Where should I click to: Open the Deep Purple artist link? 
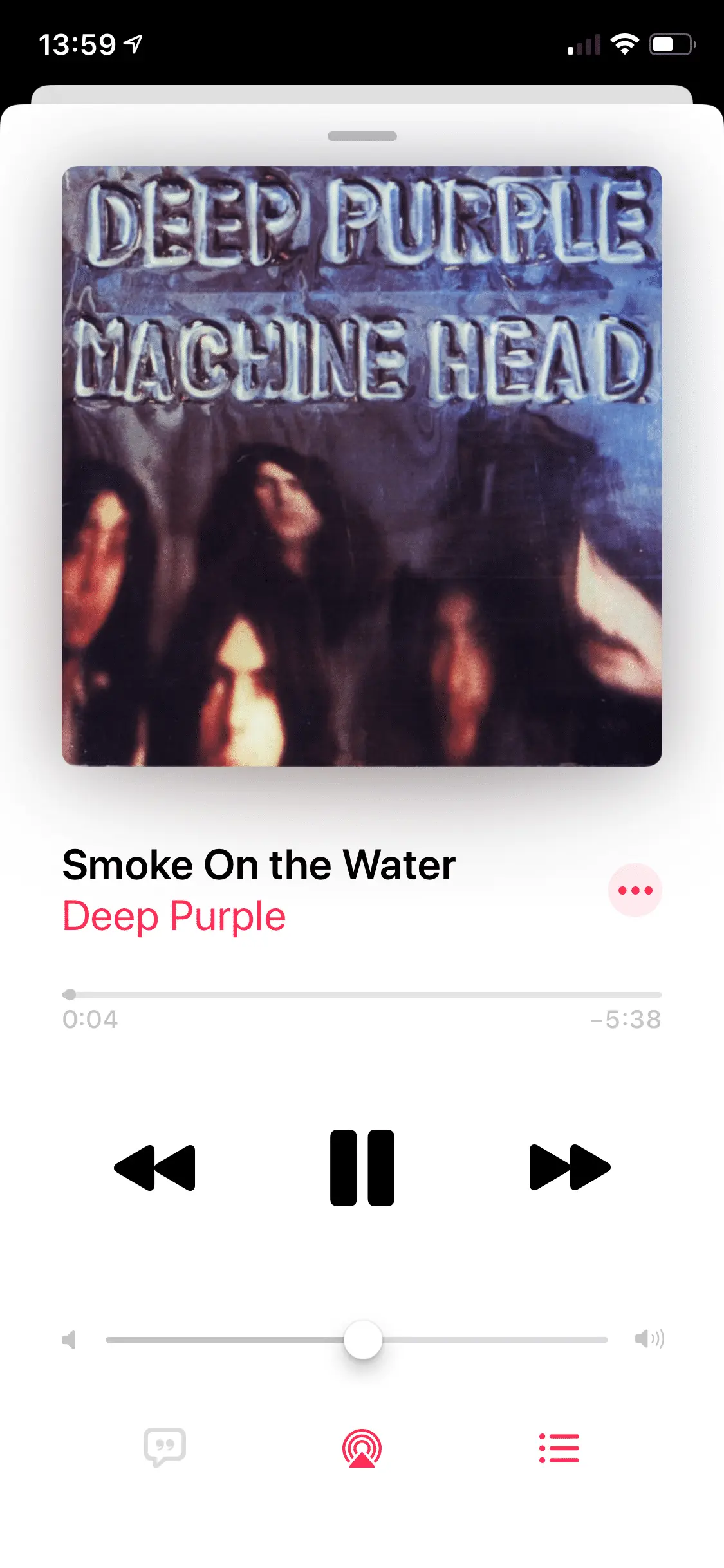174,916
